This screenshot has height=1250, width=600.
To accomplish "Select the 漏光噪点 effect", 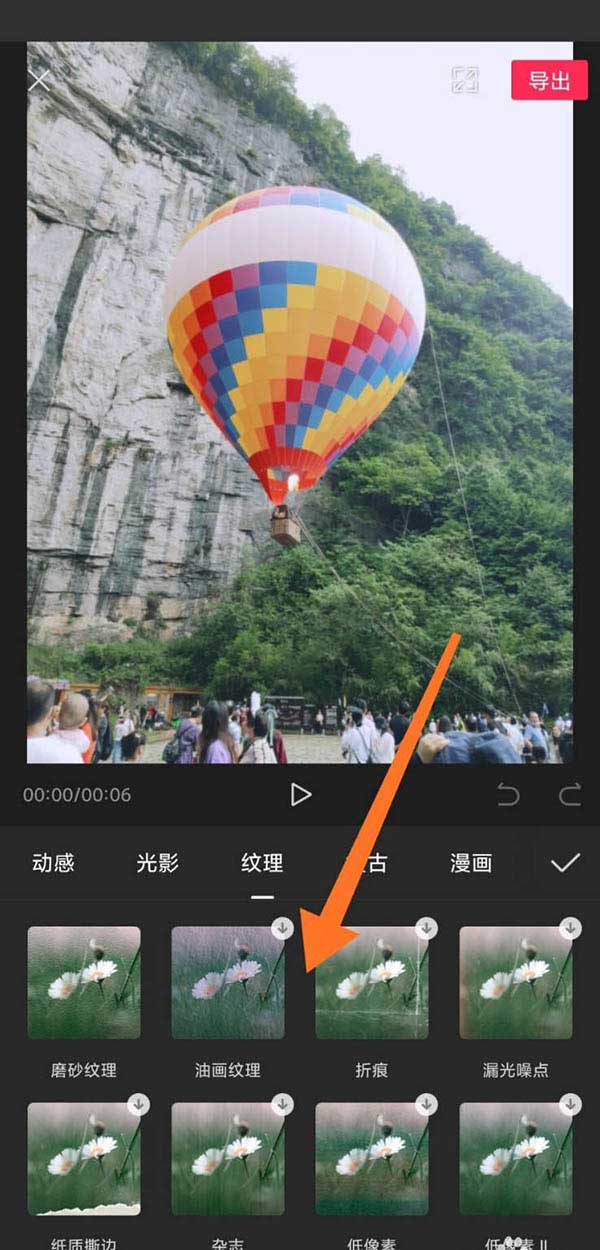I will (x=516, y=982).
